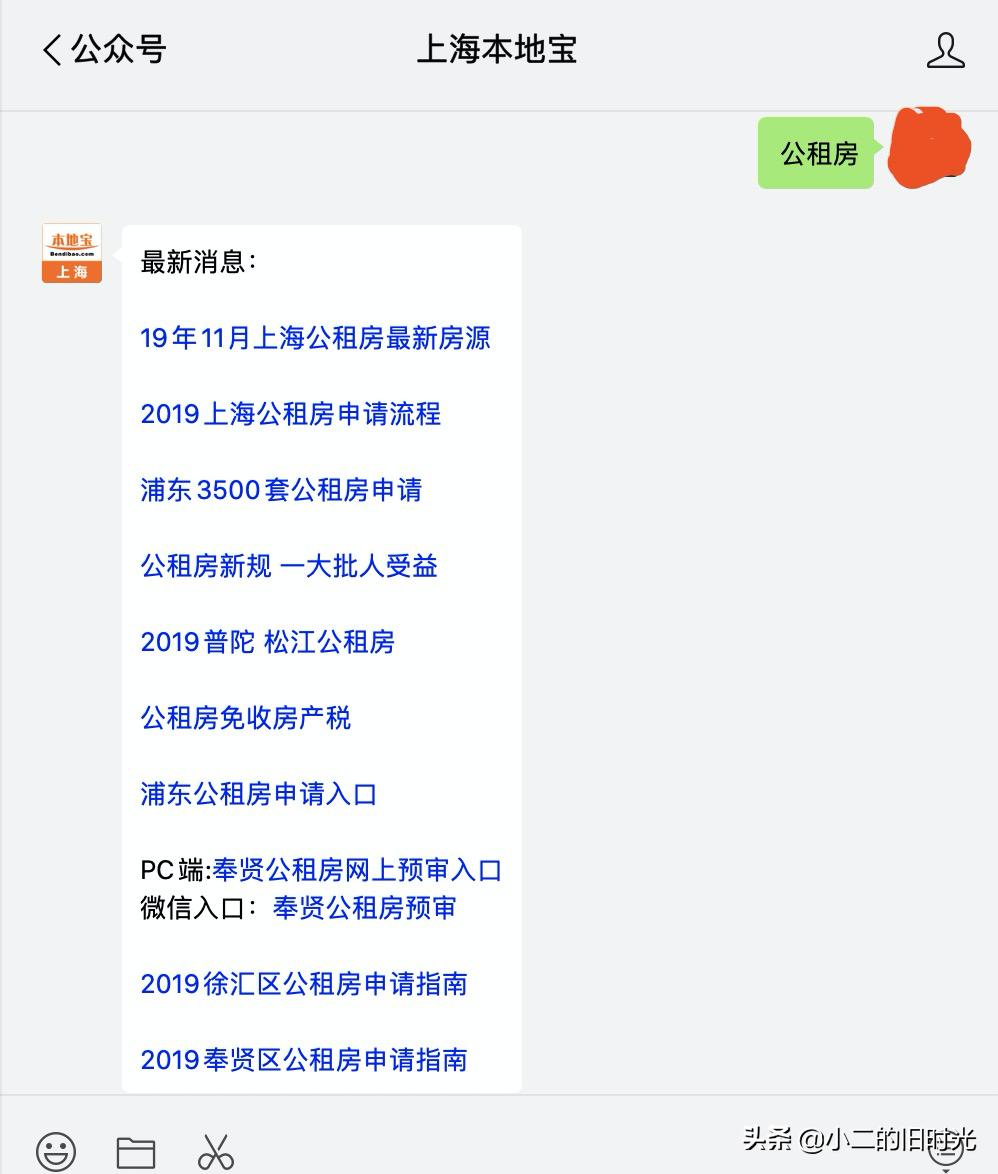Tap the back chevron beside 公众号
The width and height of the screenshot is (998, 1174).
point(51,49)
